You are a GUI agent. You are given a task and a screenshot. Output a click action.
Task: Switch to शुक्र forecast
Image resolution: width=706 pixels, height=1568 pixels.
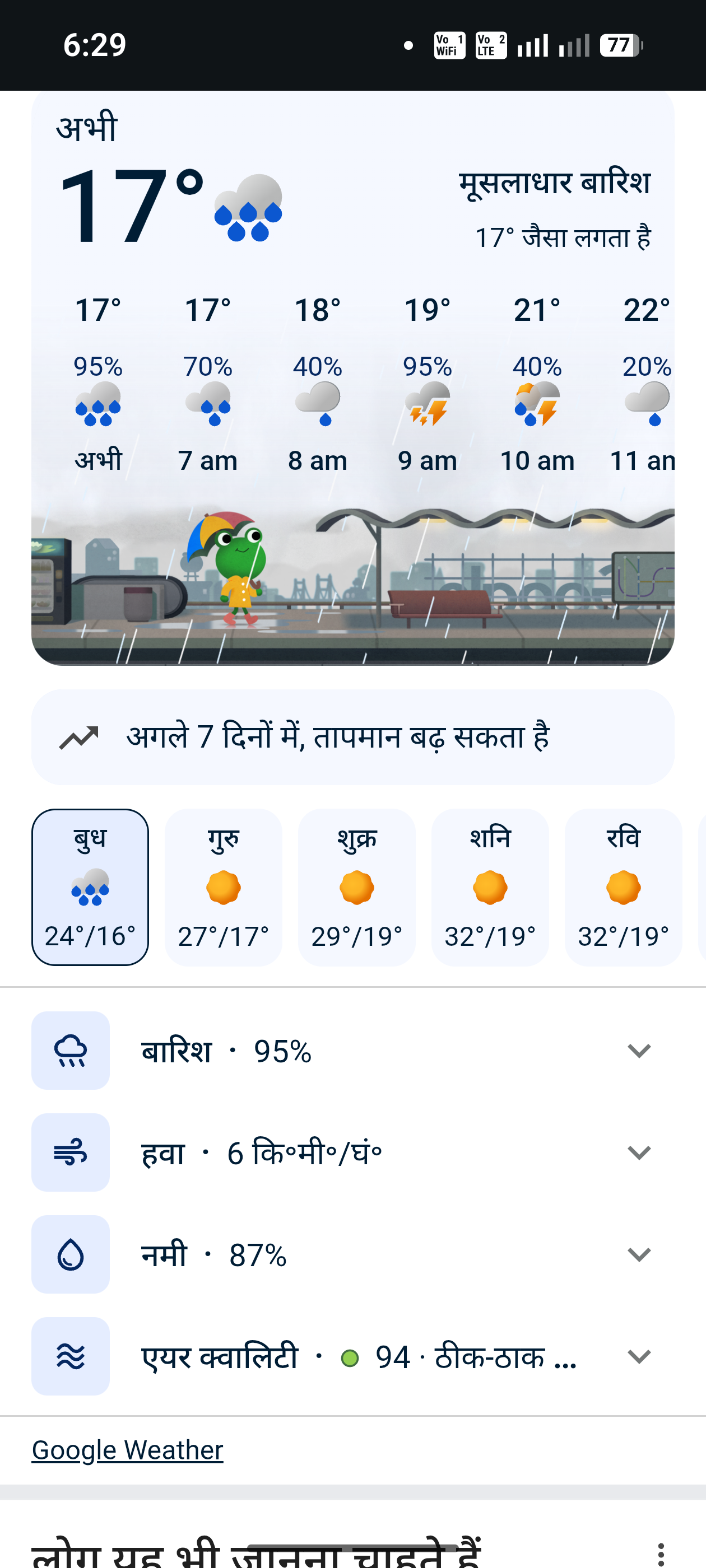coord(357,887)
